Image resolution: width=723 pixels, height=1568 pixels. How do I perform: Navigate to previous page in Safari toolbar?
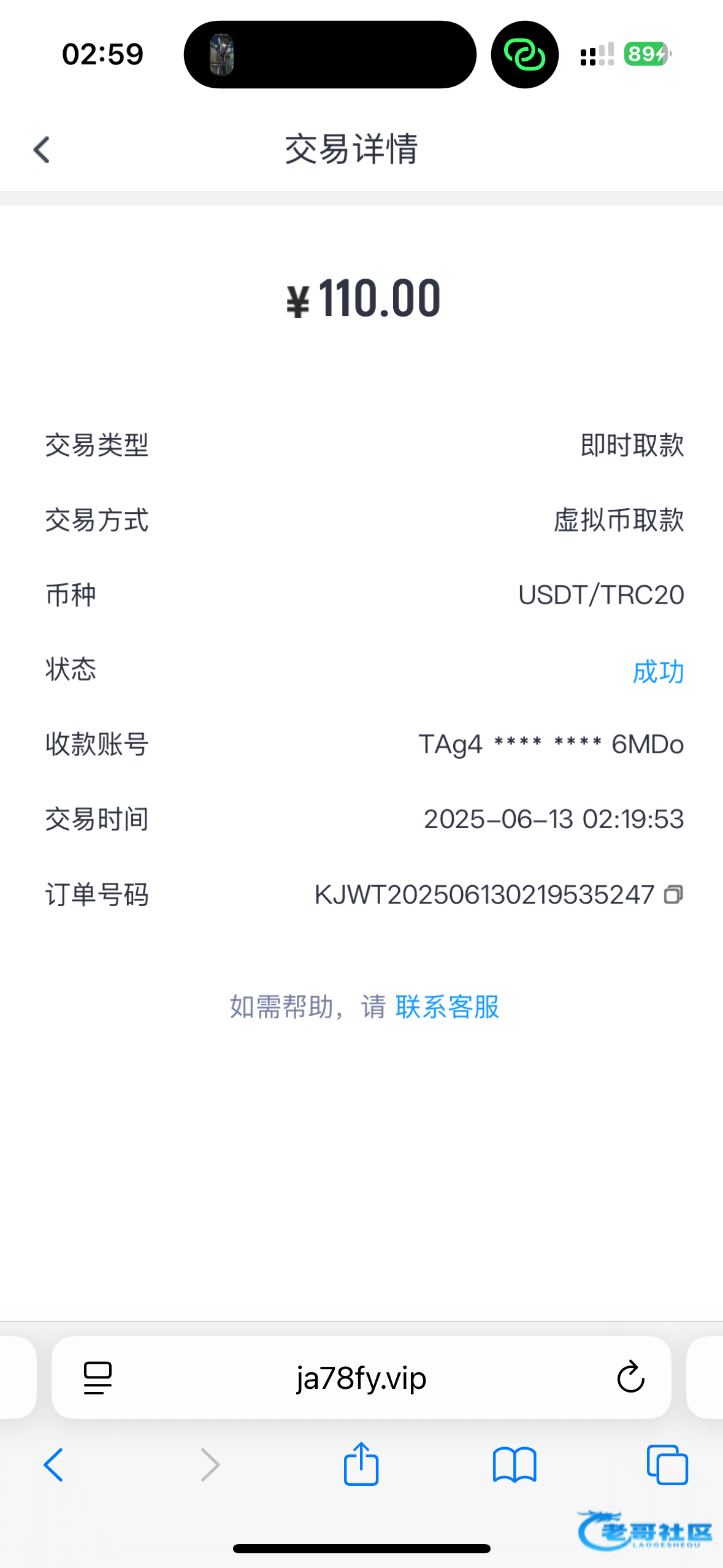(53, 1465)
